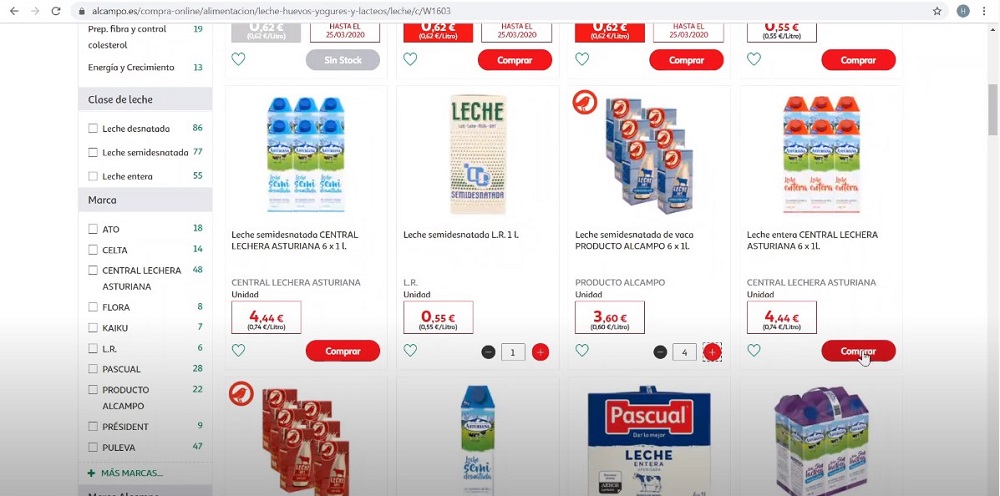Screen dimensions: 1000x496
Task: Select the CENTRAL LECHERA ASTURIANA brand checkbox
Action: pyautogui.click(x=93, y=271)
